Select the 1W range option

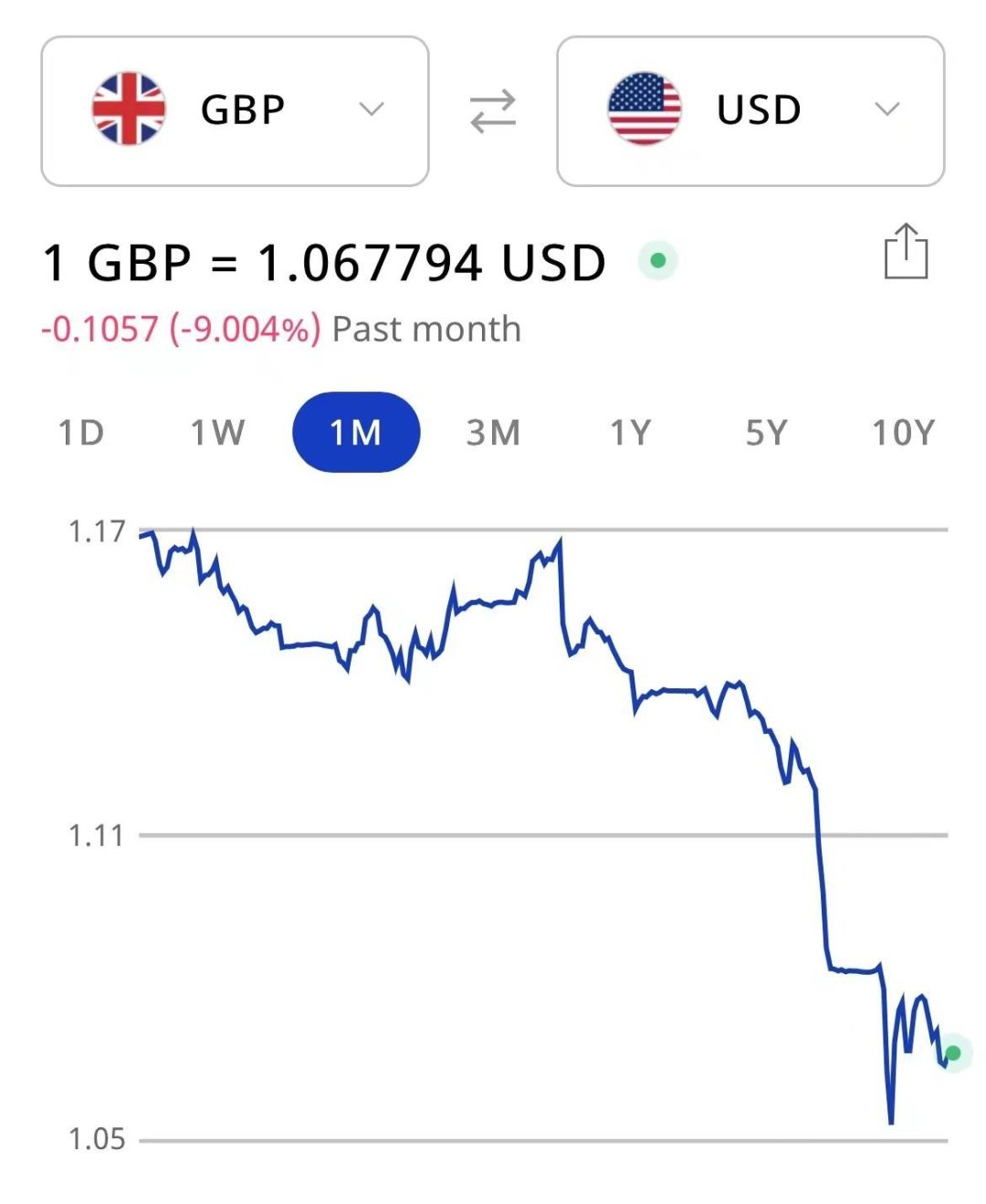[218, 433]
